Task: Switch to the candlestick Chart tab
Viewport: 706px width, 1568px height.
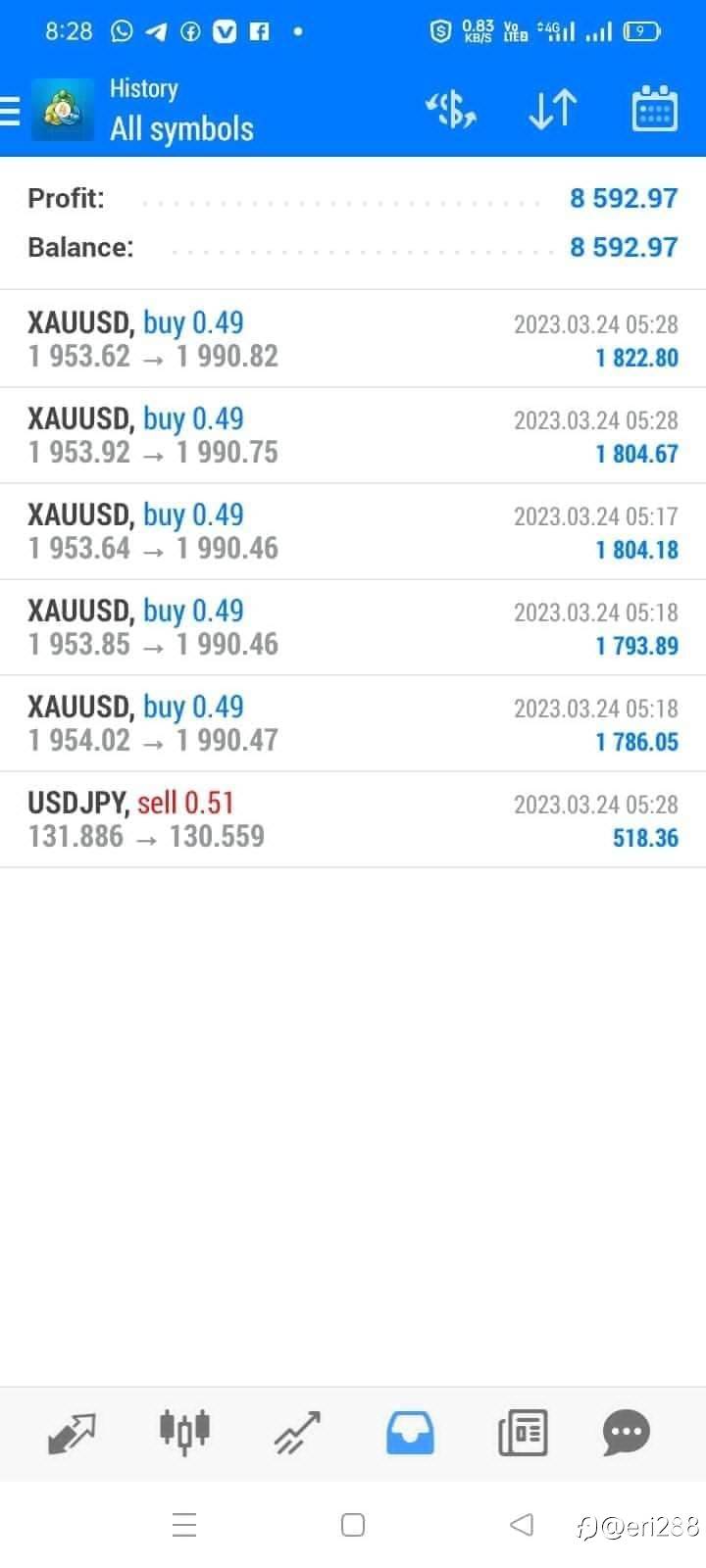Action: point(184,1432)
